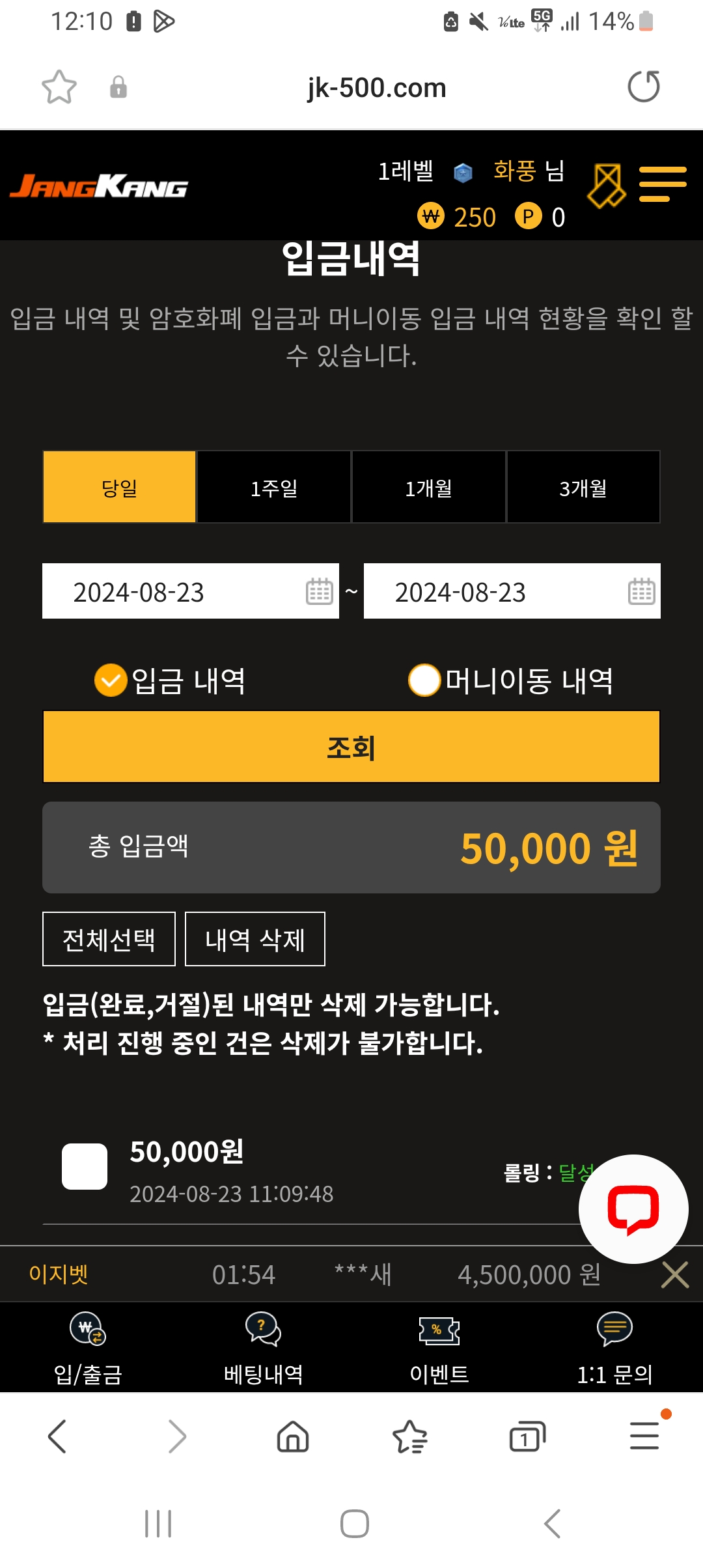
Task: Tap the 전체선택 button
Action: [109, 940]
